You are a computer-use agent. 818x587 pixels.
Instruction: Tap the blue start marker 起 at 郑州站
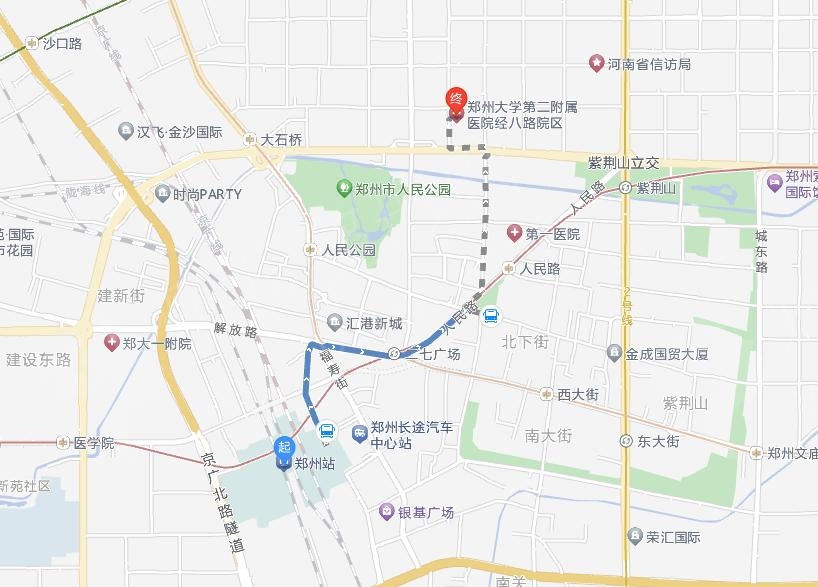(285, 449)
